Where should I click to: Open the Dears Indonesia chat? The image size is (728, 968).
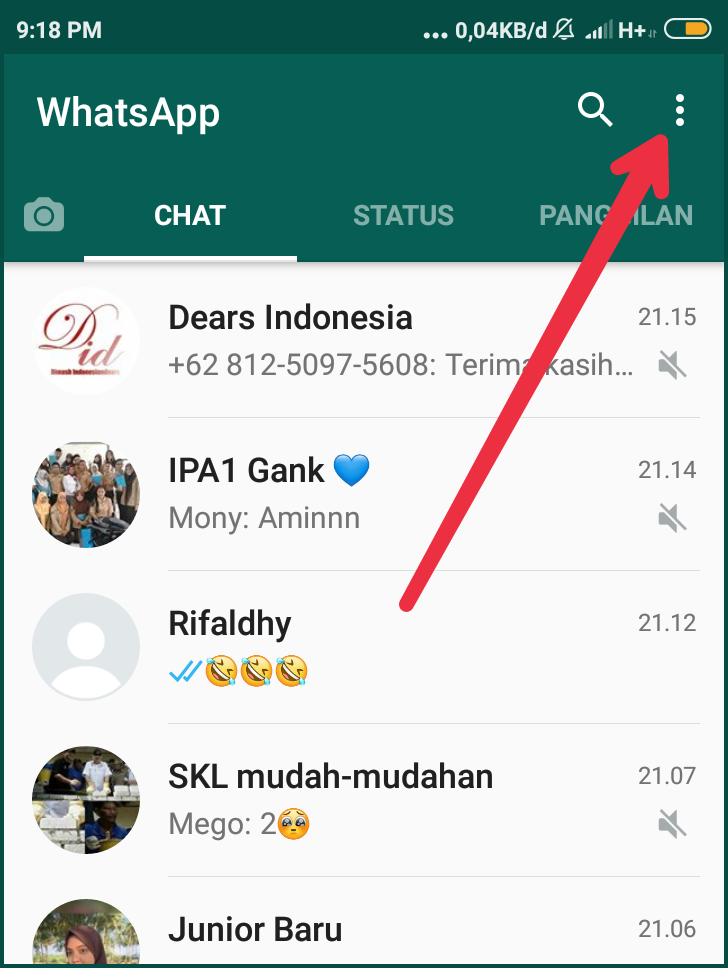coord(400,340)
